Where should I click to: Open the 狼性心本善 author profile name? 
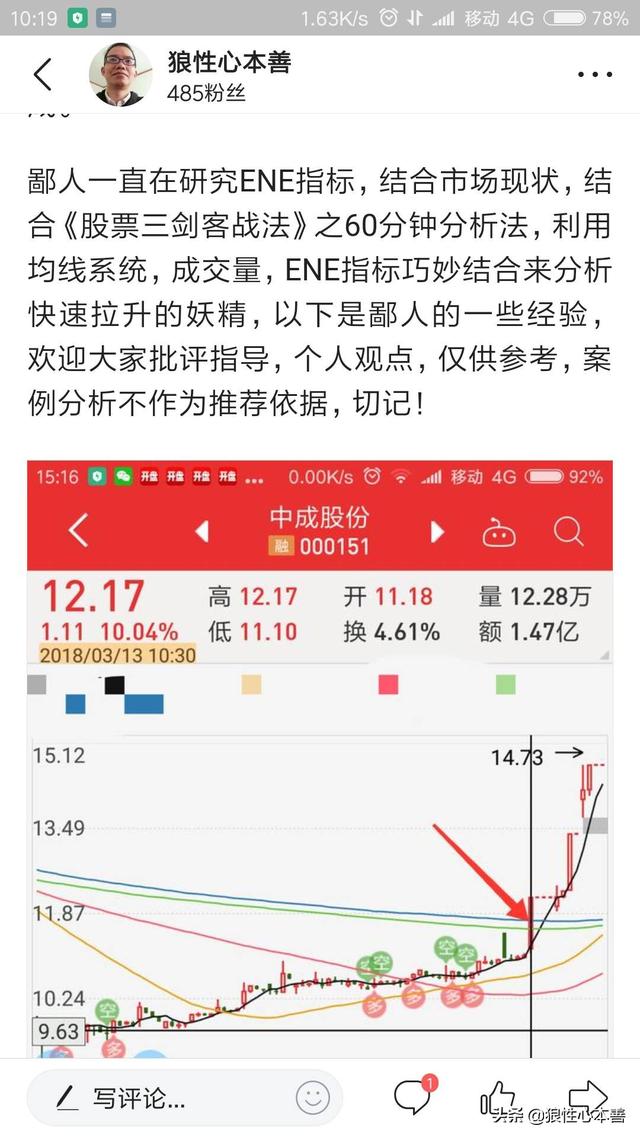tap(229, 62)
